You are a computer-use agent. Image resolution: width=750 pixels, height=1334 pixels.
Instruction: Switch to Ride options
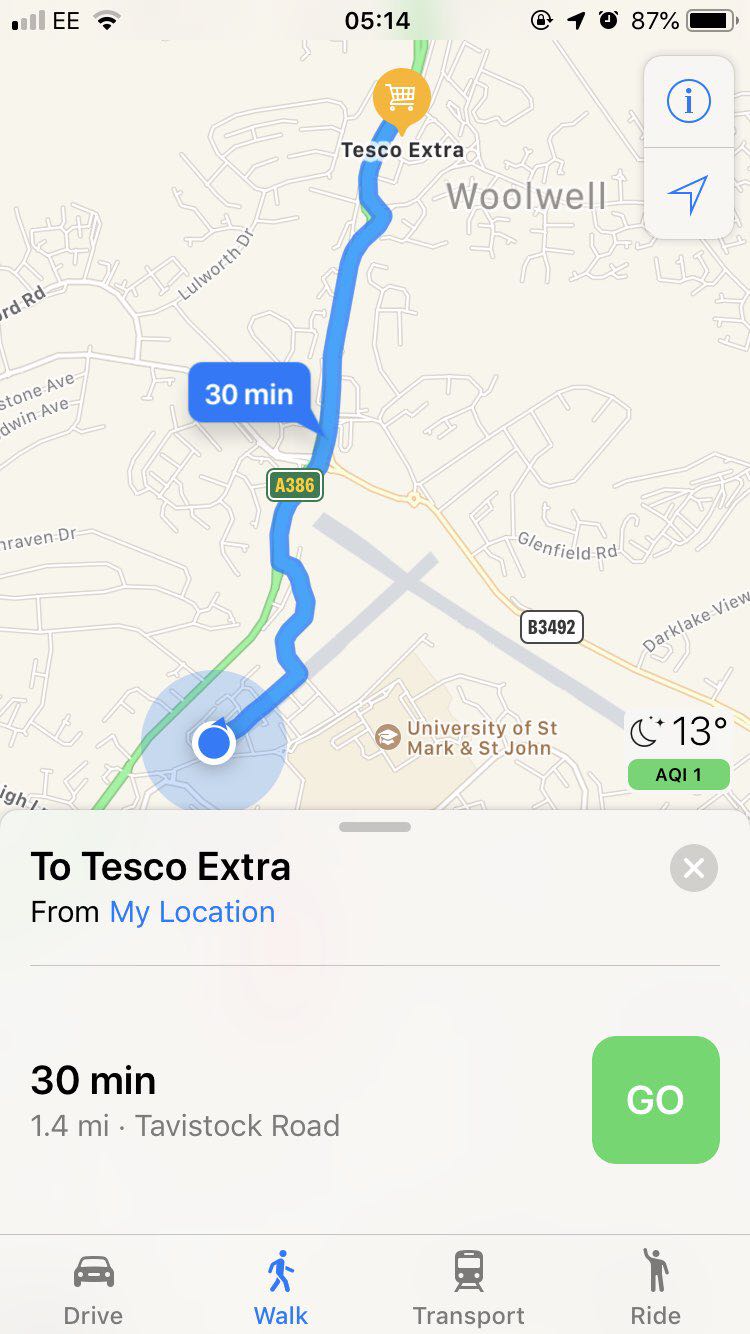coord(655,1288)
